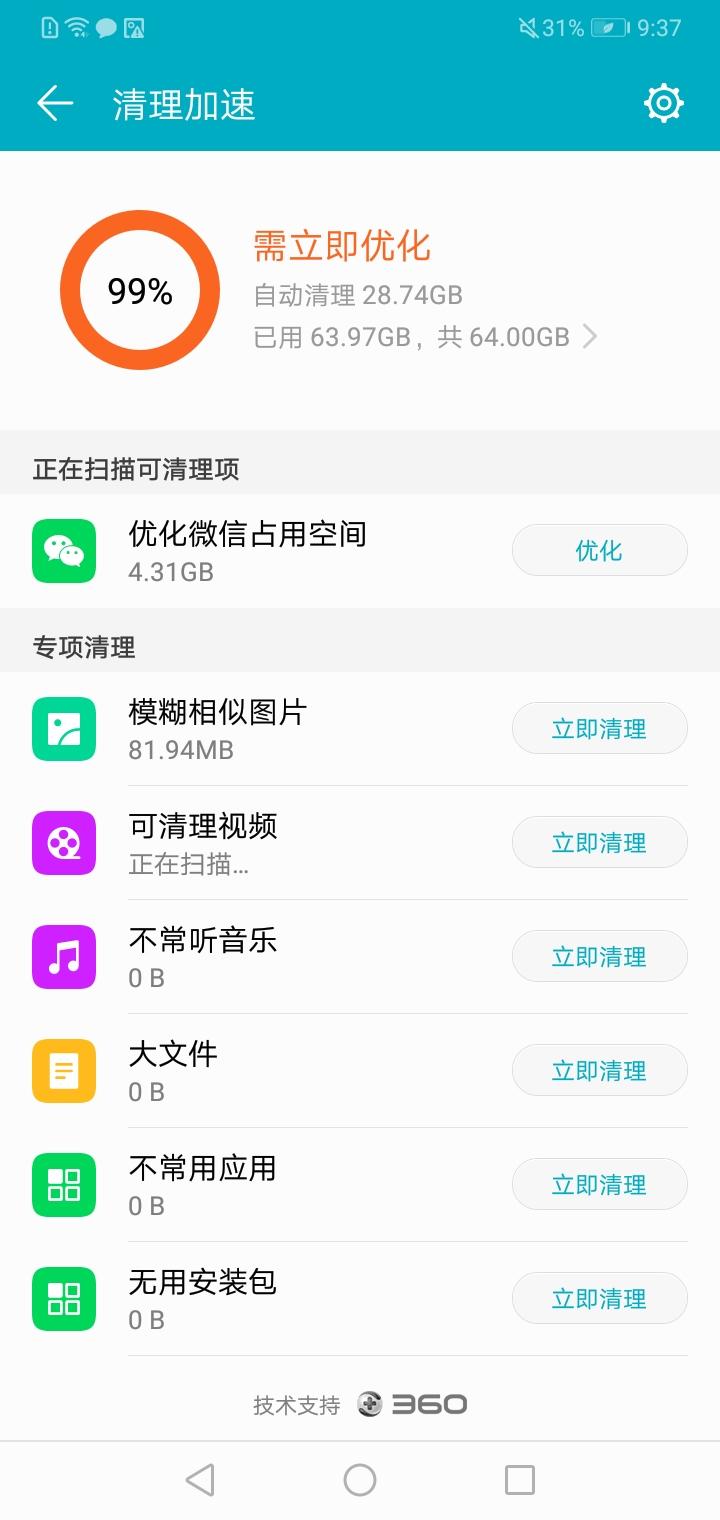Click 立即清理 for 大文件
This screenshot has height=1520, width=720.
pyautogui.click(x=598, y=1071)
